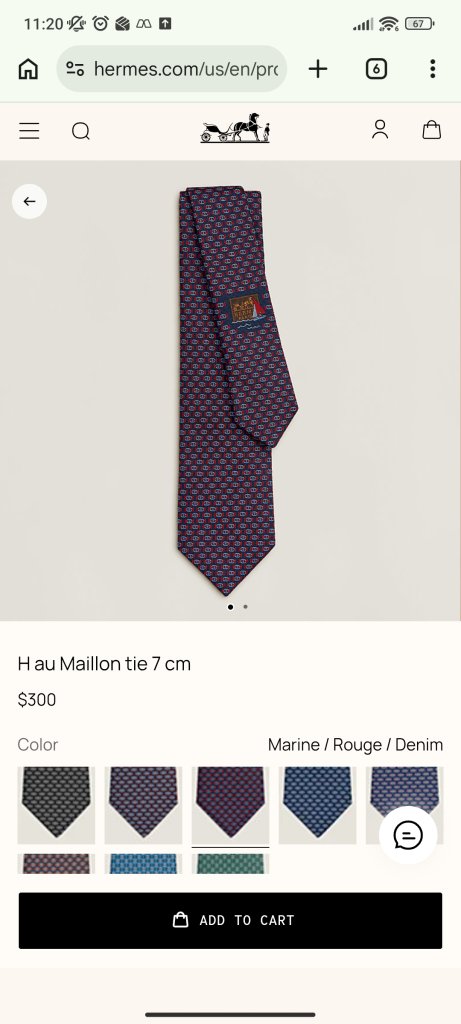Open the browser tab switcher

pos(376,69)
